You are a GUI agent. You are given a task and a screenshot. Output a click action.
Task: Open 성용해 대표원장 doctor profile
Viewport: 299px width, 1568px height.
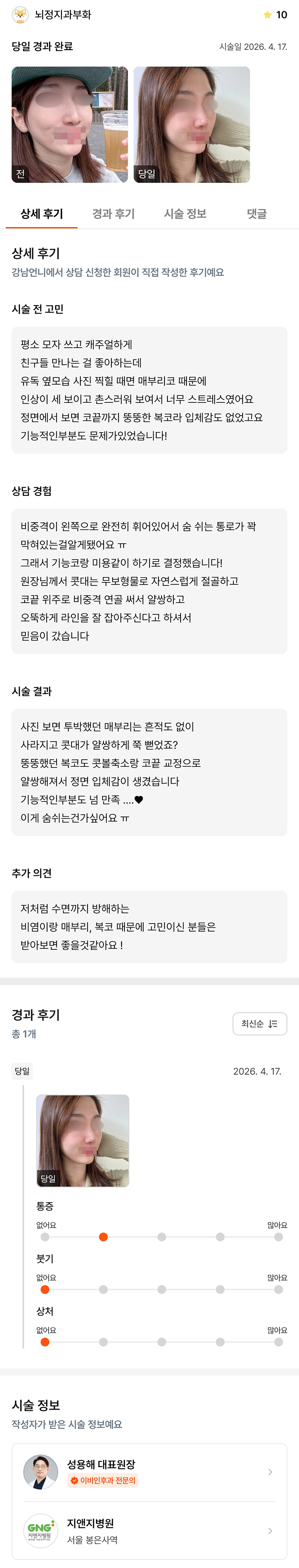point(149,1472)
